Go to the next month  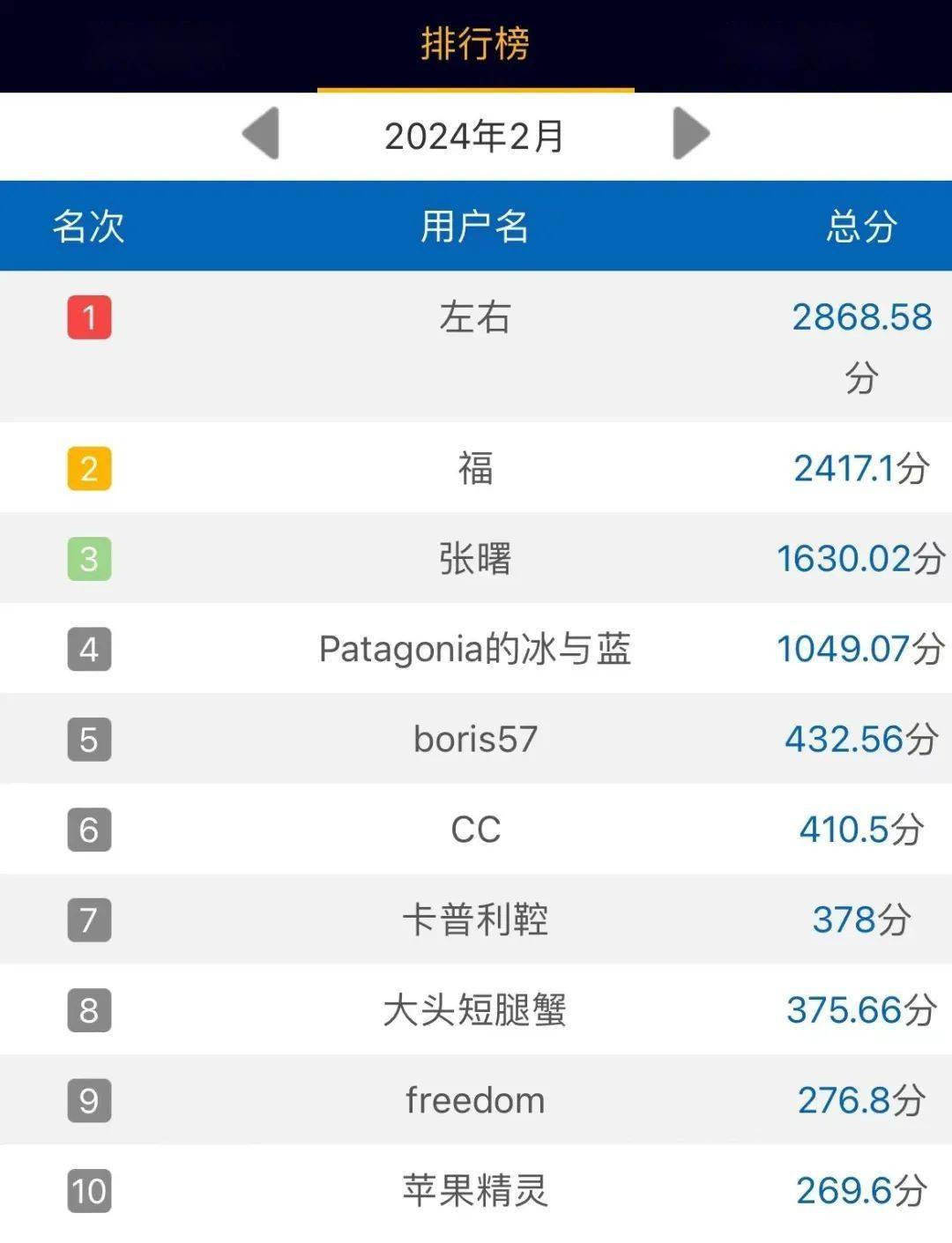pyautogui.click(x=690, y=134)
